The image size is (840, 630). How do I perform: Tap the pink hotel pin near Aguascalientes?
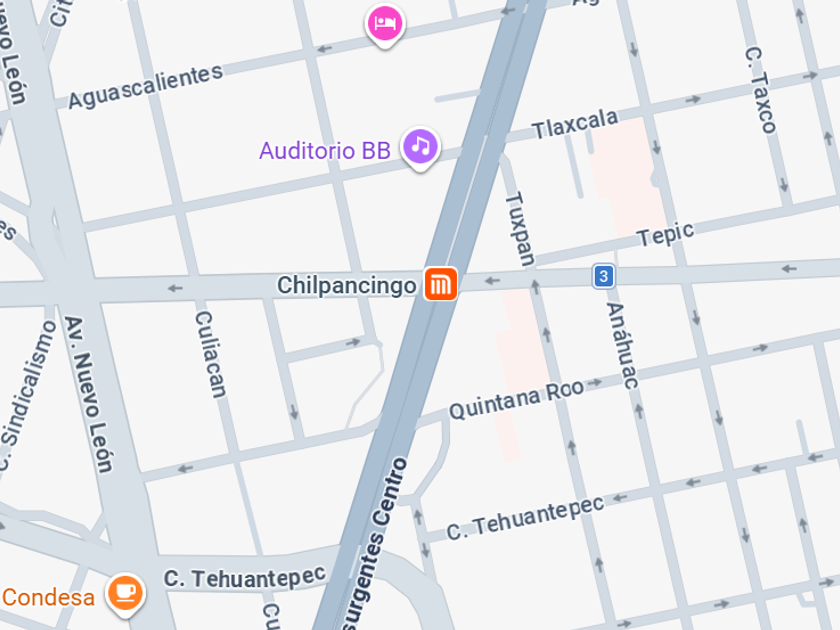point(385,25)
